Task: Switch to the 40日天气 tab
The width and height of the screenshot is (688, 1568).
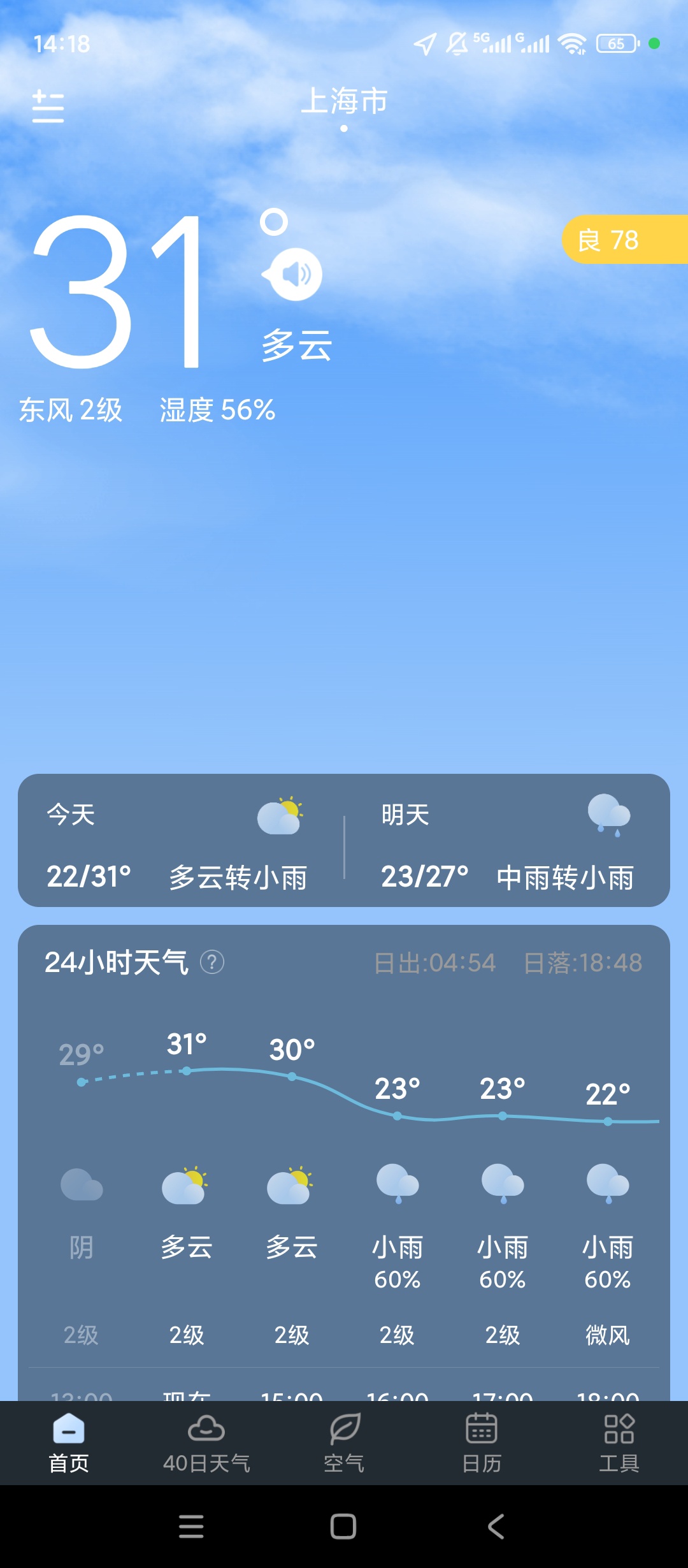Action: 206,1442
